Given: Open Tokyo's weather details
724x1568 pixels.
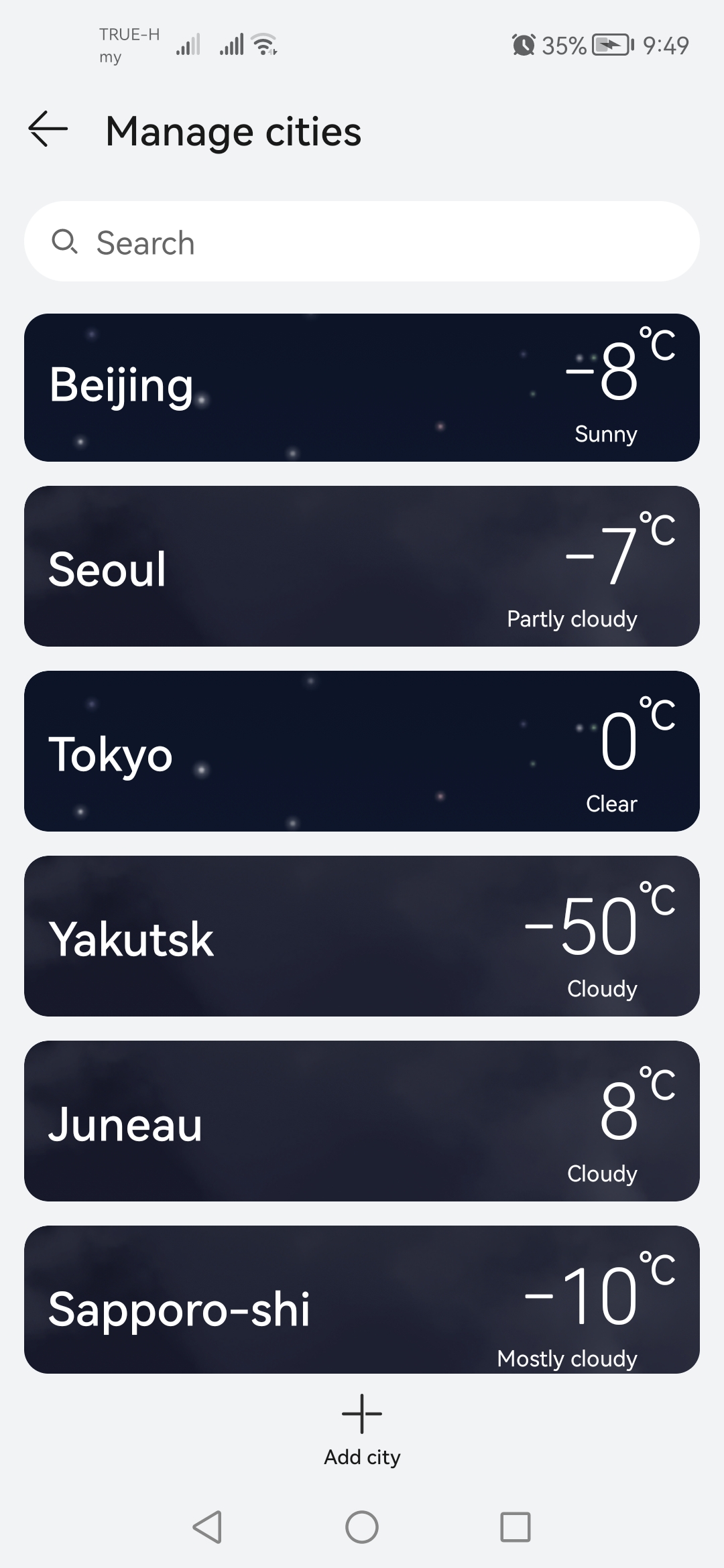Looking at the screenshot, I should click(362, 753).
